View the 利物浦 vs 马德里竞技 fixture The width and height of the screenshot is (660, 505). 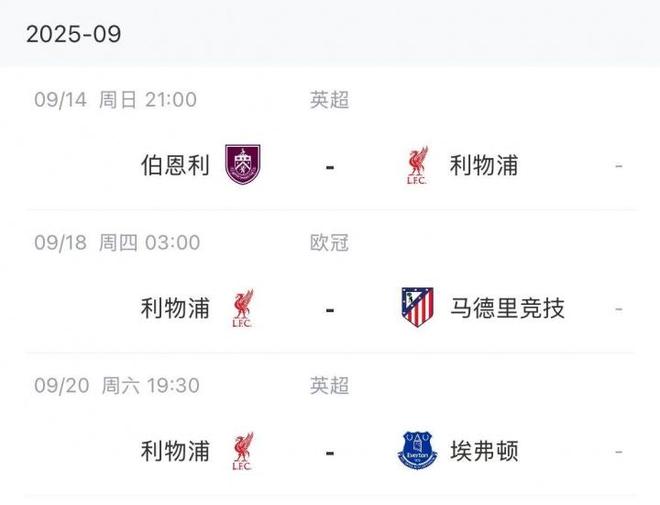329,308
